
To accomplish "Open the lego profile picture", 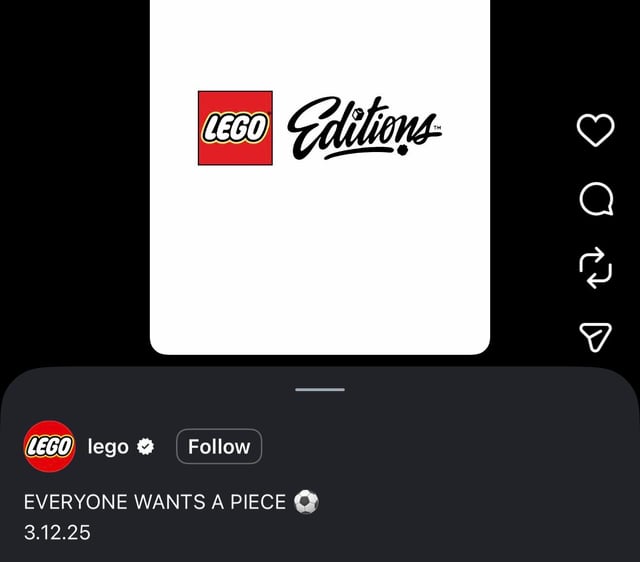I will 48,447.
